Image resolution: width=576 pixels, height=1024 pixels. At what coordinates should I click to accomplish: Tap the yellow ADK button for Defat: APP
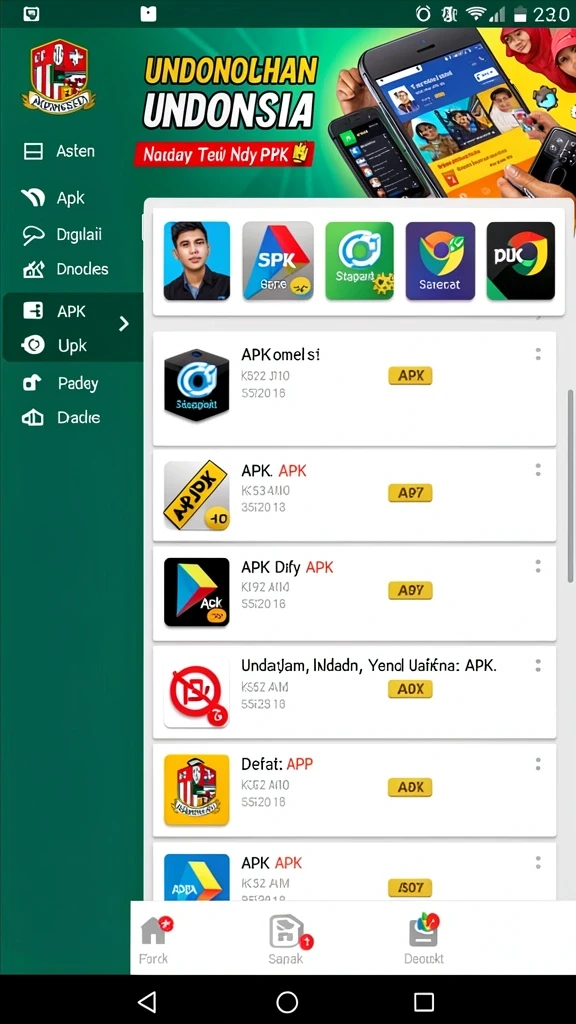pos(410,787)
